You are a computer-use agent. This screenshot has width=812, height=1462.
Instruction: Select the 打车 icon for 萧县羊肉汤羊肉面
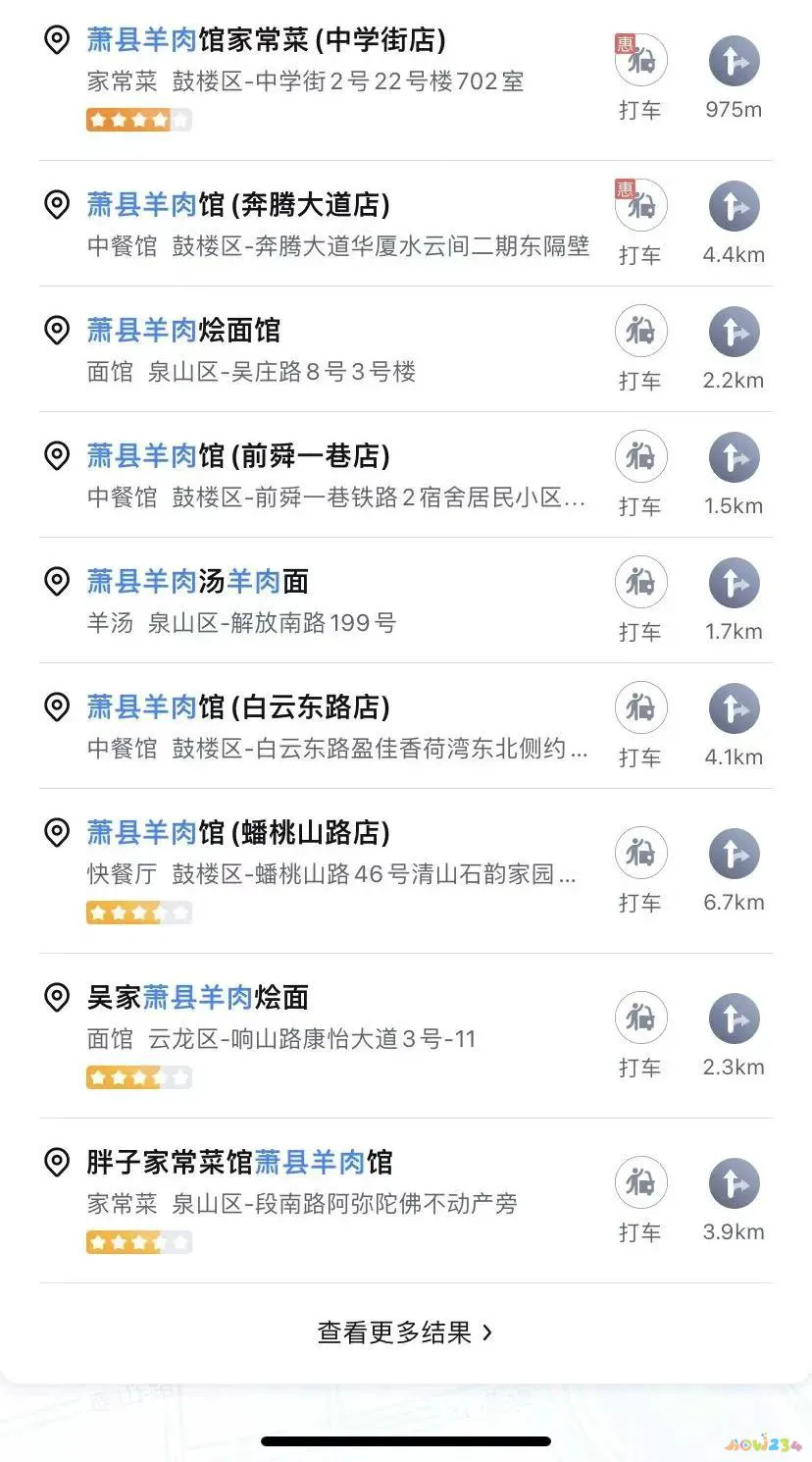click(640, 584)
